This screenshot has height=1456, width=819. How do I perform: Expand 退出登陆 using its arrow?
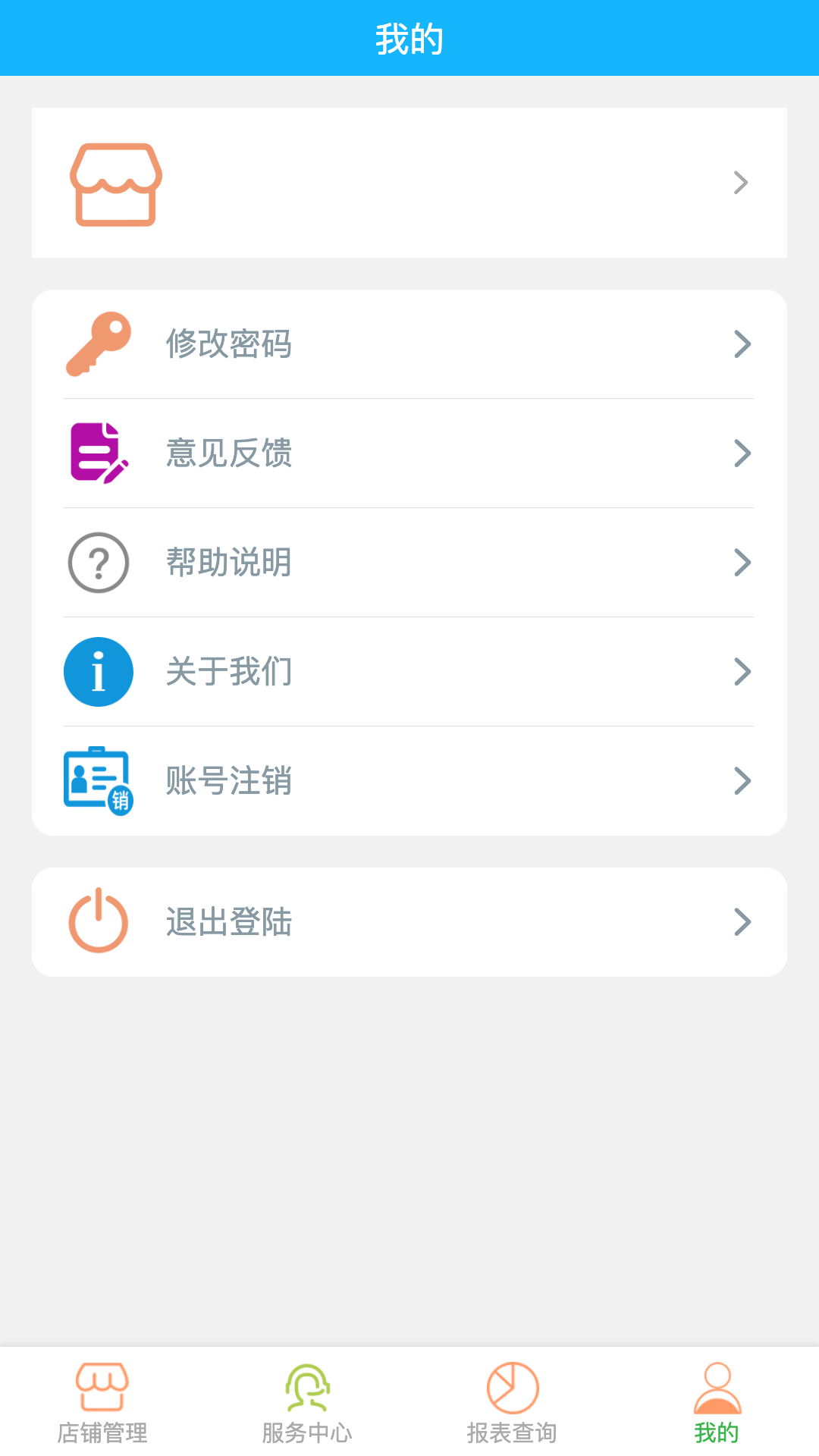point(742,921)
